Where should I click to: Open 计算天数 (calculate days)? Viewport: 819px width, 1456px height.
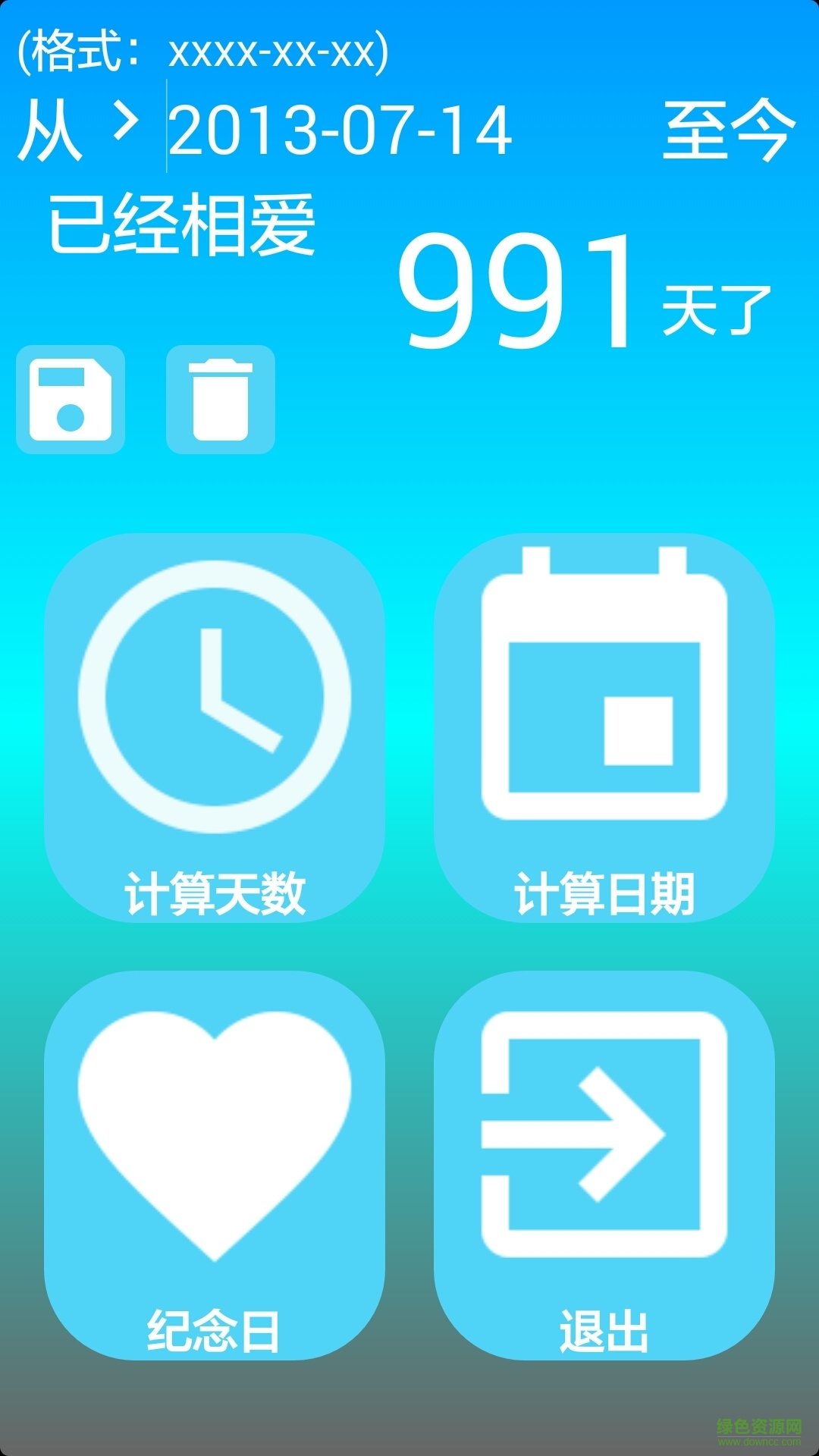point(215,728)
